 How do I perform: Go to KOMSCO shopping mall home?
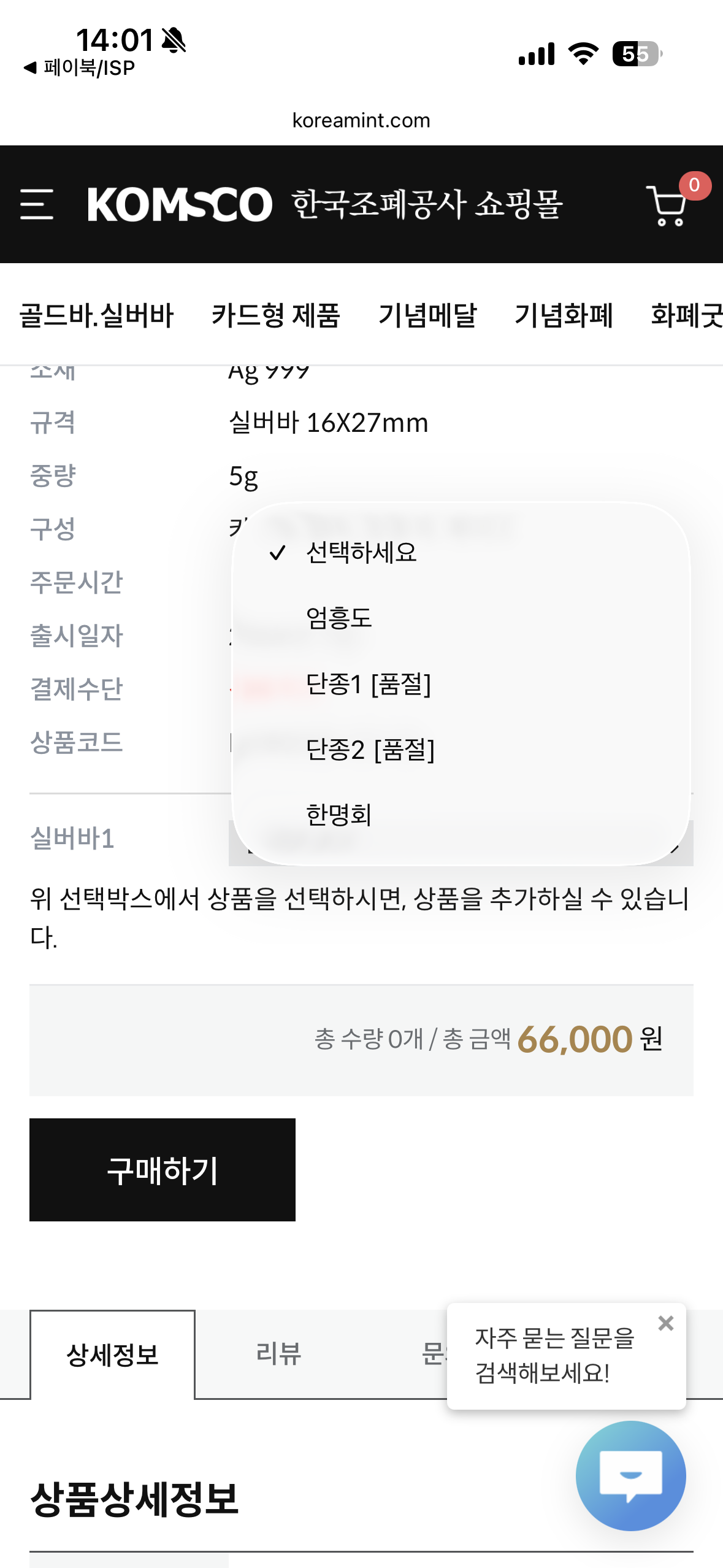[325, 204]
